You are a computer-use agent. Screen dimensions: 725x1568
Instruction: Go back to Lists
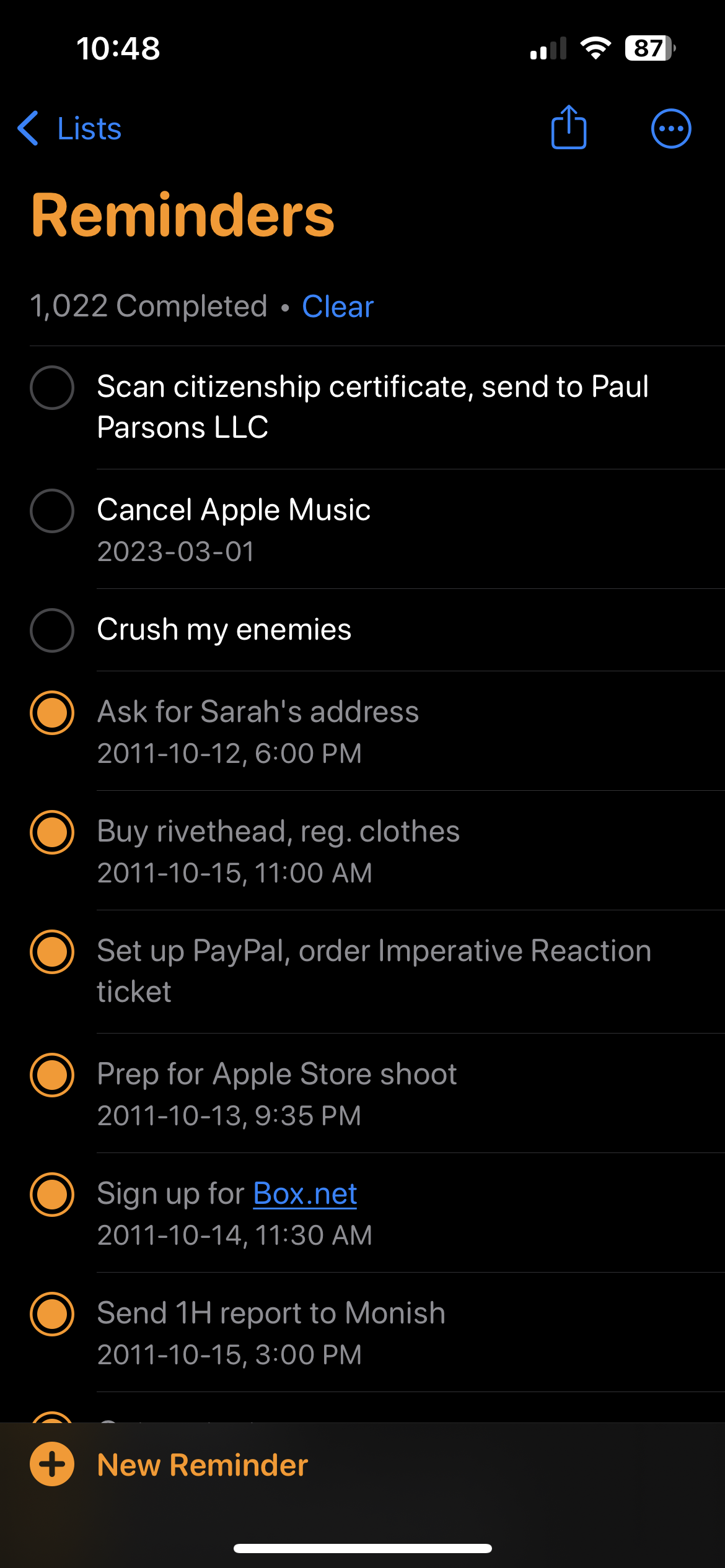coord(69,129)
